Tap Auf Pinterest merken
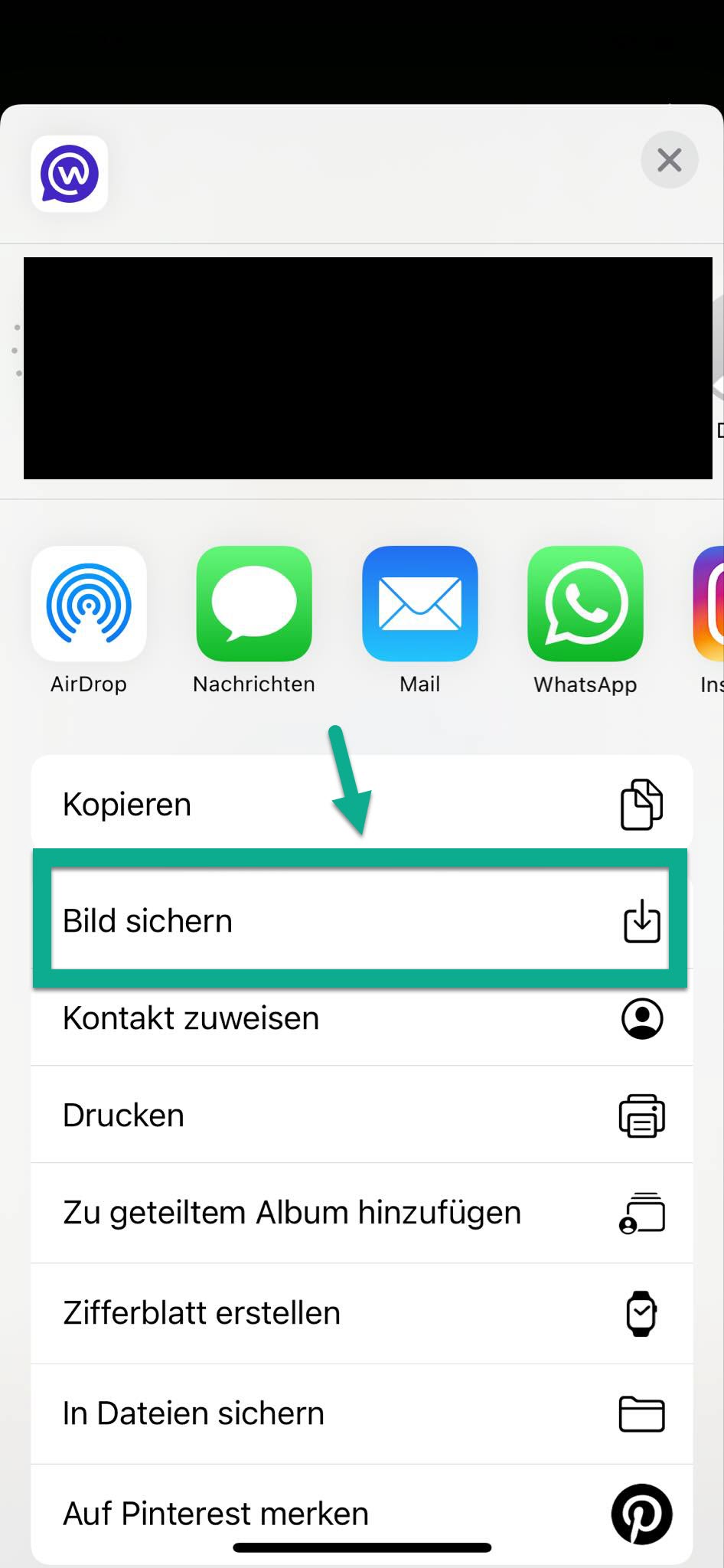Image resolution: width=724 pixels, height=1568 pixels. pos(361,1513)
